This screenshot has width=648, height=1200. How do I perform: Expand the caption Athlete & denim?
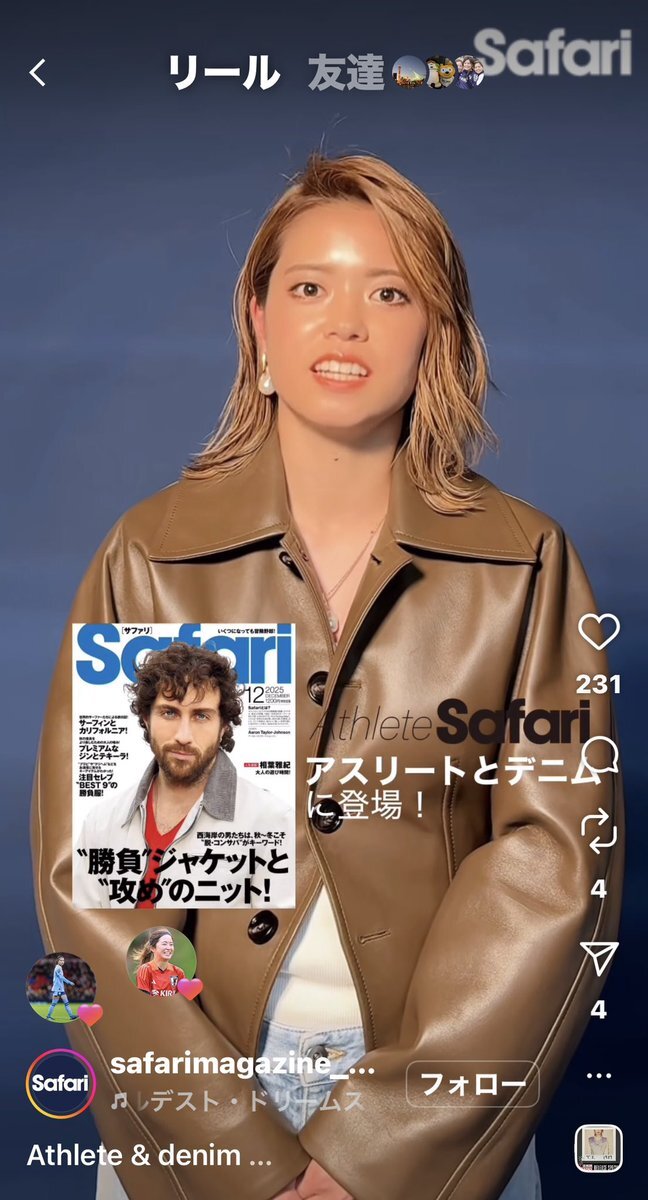click(x=150, y=1156)
